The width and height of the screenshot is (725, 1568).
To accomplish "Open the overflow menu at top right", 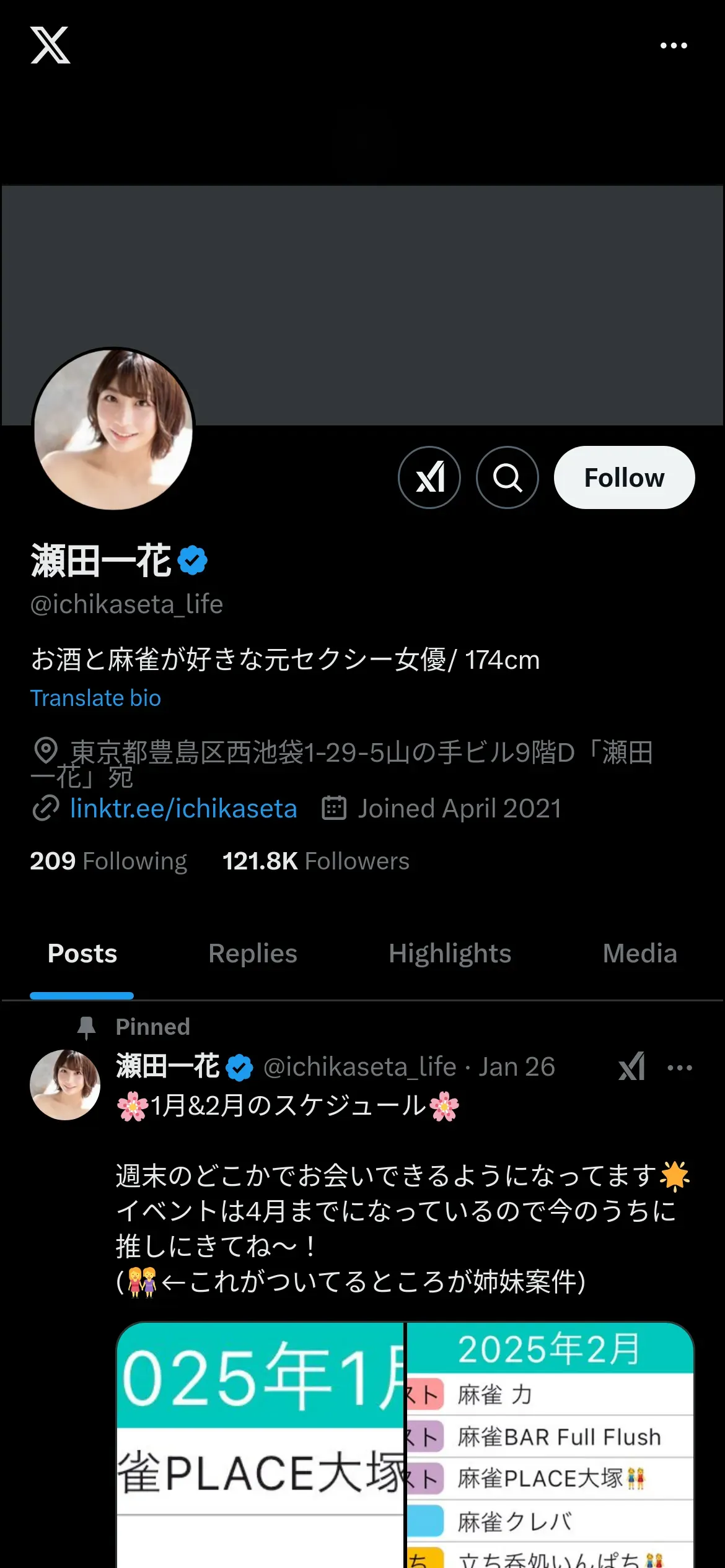I will [x=674, y=46].
